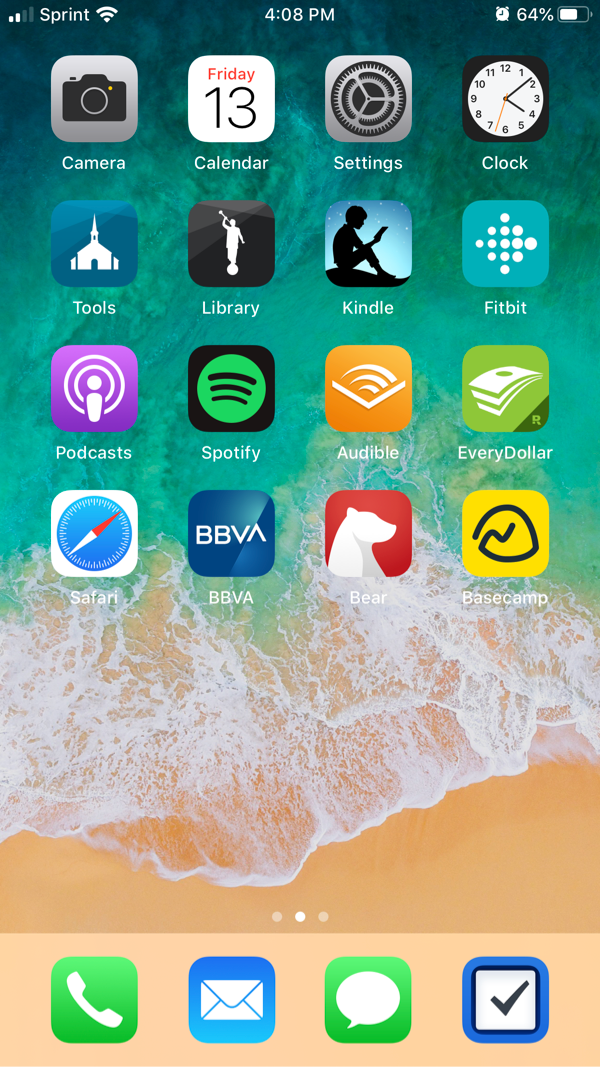
Task: Open the Camera app
Action: click(95, 99)
